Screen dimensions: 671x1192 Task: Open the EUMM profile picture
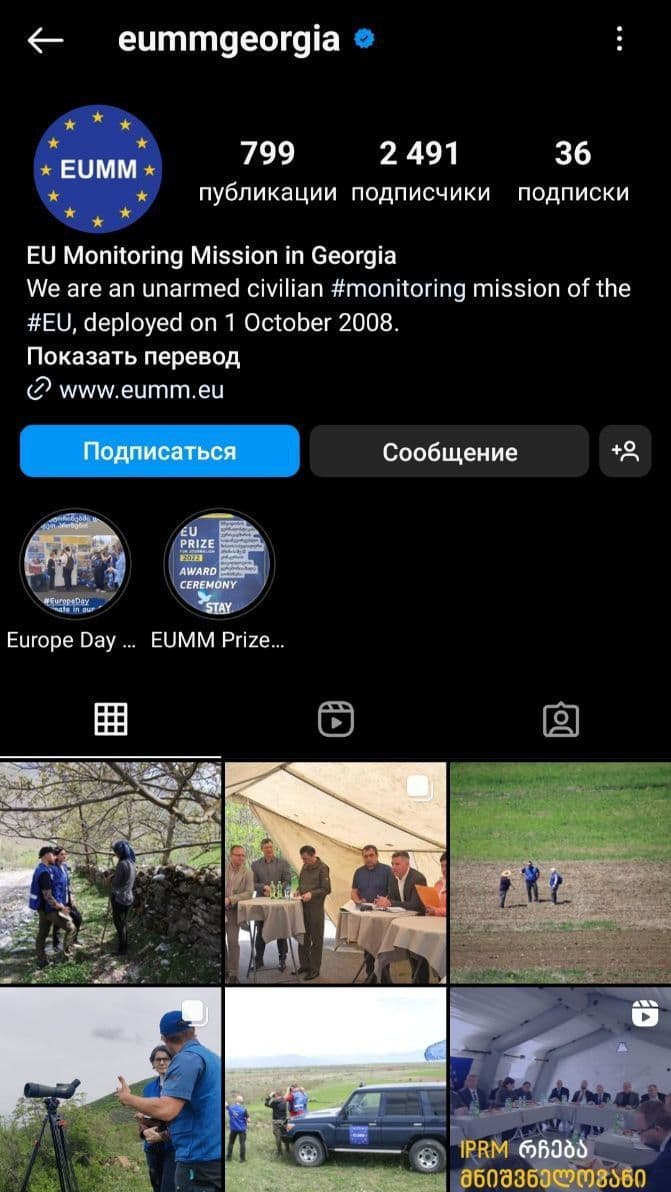[x=98, y=170]
